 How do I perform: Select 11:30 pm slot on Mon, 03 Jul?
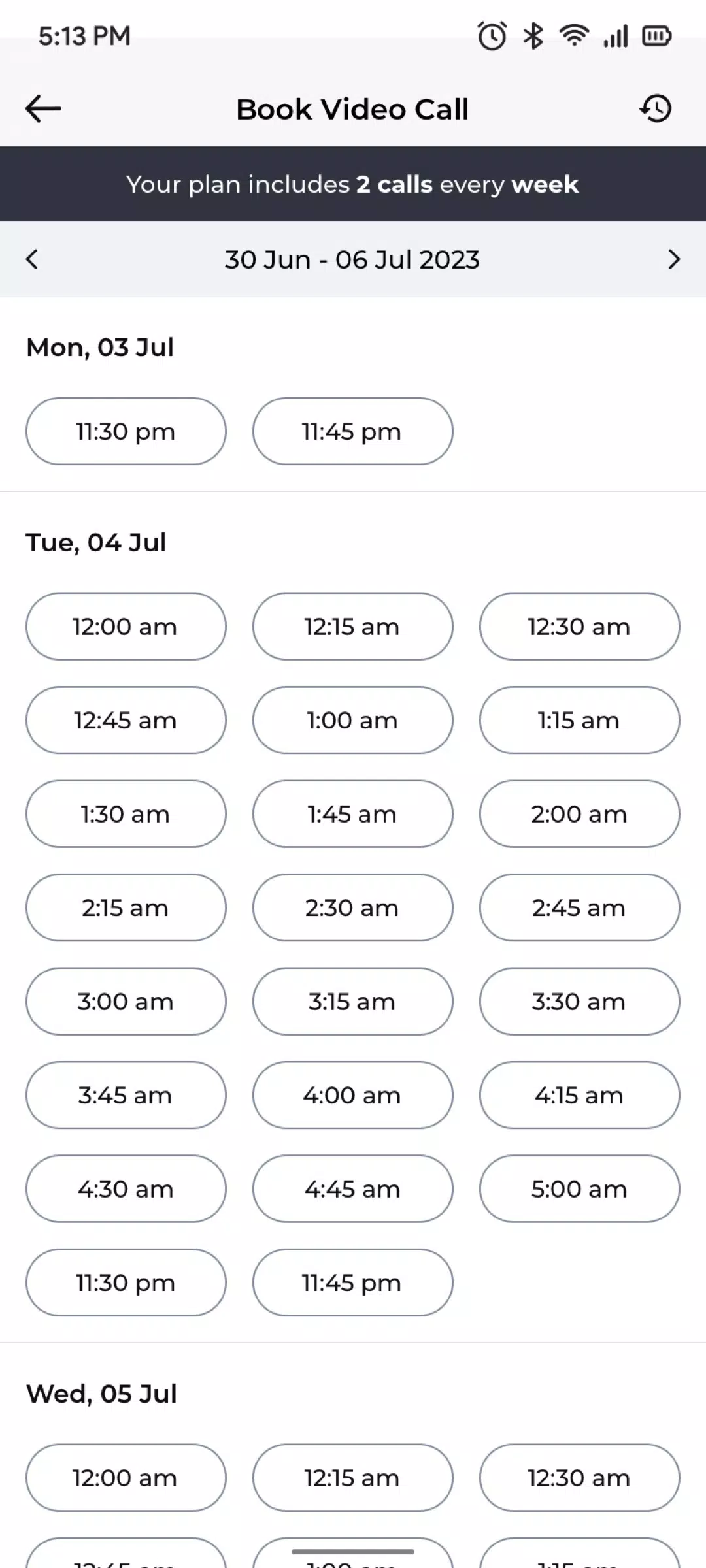126,431
